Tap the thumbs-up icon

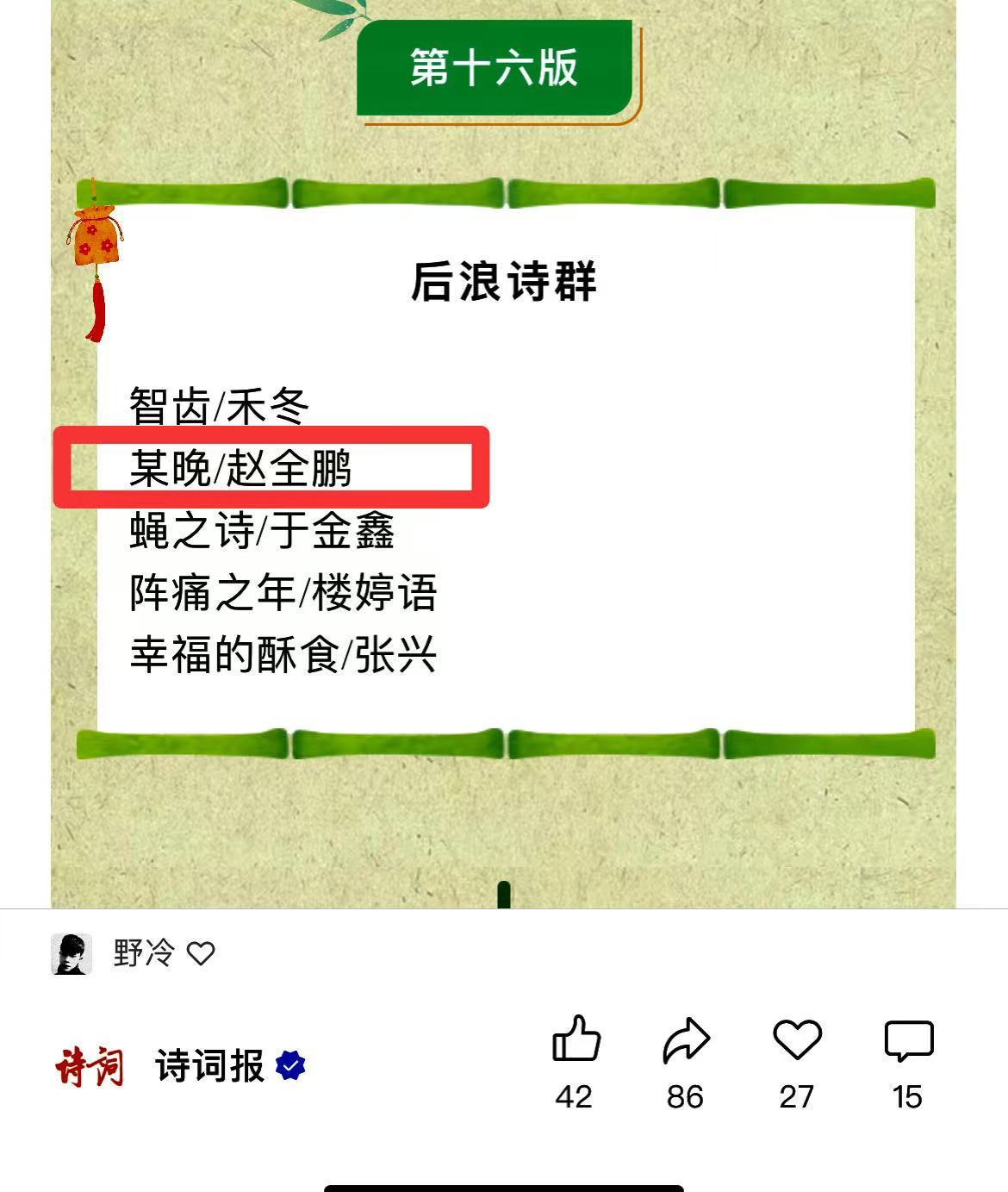pos(576,1039)
